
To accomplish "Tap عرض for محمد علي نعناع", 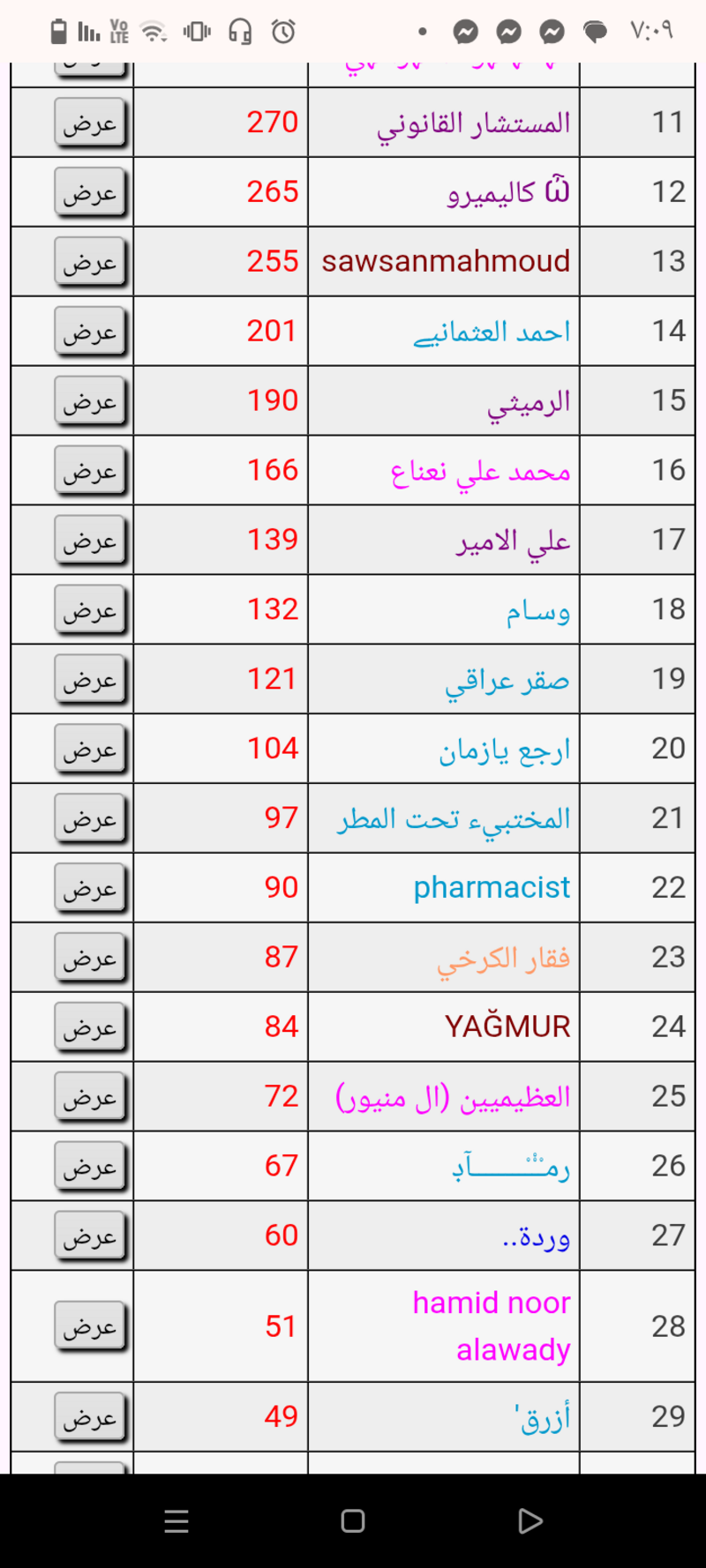I will [90, 472].
